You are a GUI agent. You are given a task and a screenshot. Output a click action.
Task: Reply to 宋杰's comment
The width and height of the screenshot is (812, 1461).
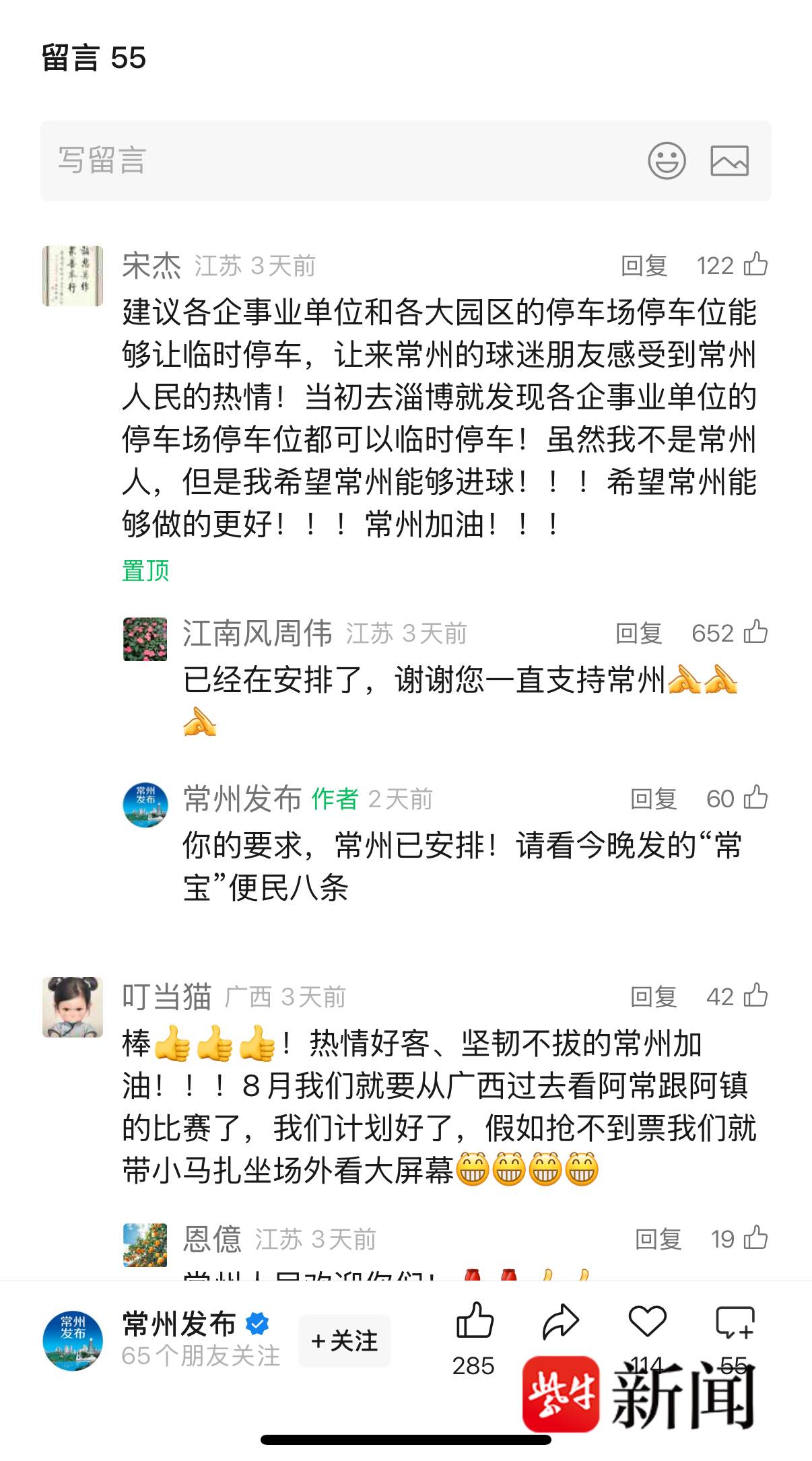pyautogui.click(x=644, y=266)
